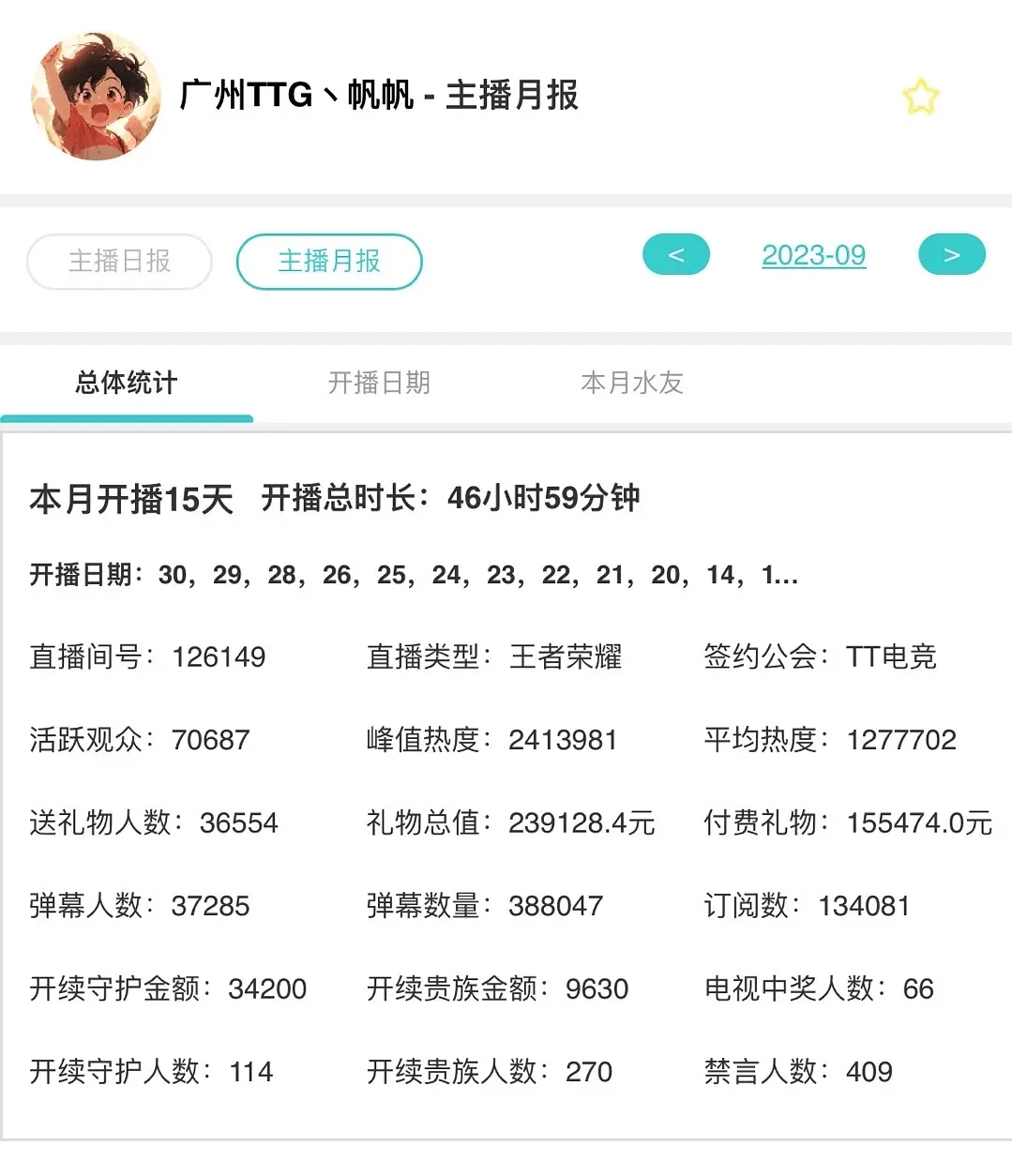Select the 主播月报 monthly report
Image resolution: width=1012 pixels, height=1176 pixels.
pyautogui.click(x=329, y=262)
